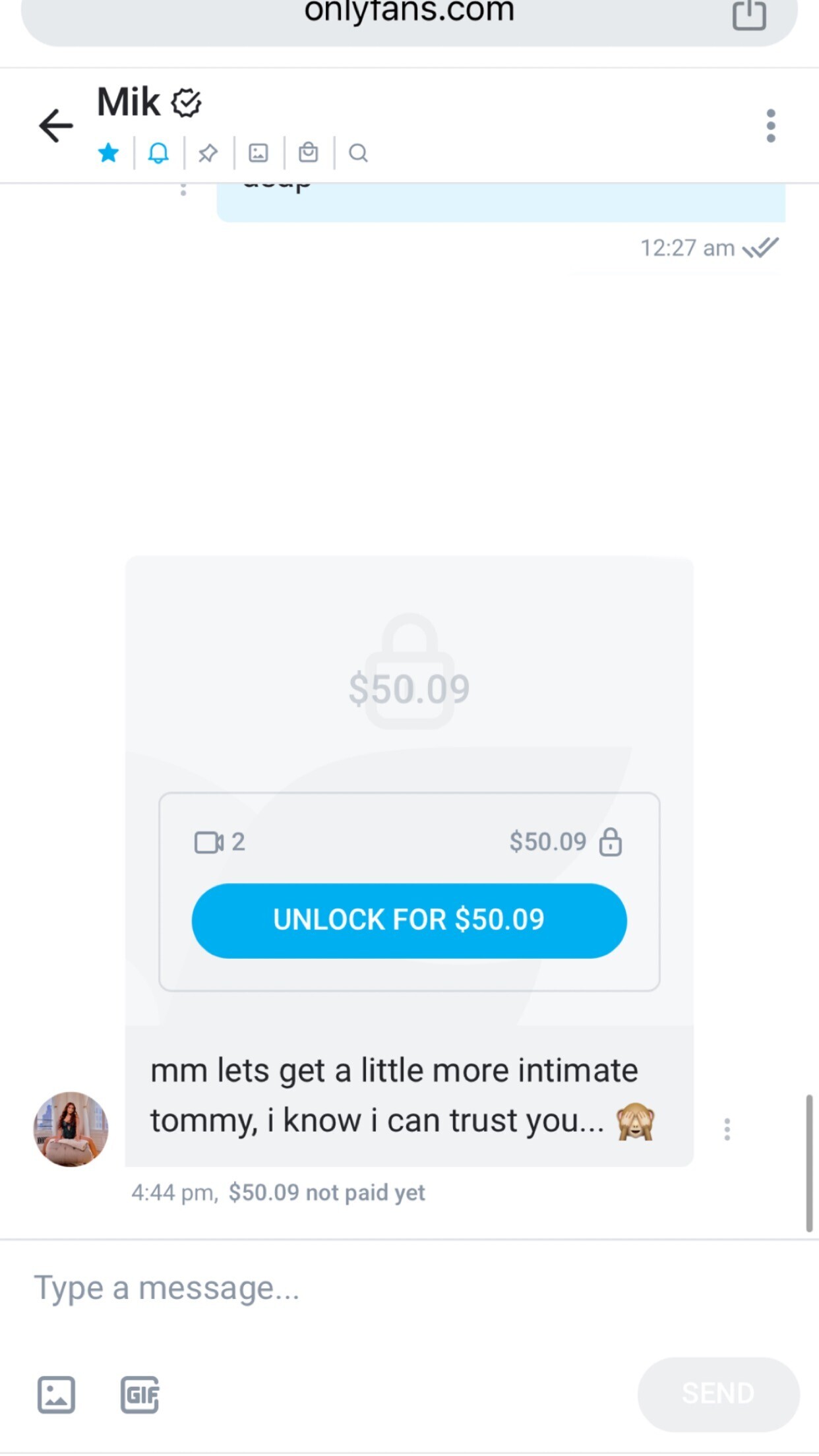
Task: Open the chat media gallery icon
Action: click(x=258, y=153)
